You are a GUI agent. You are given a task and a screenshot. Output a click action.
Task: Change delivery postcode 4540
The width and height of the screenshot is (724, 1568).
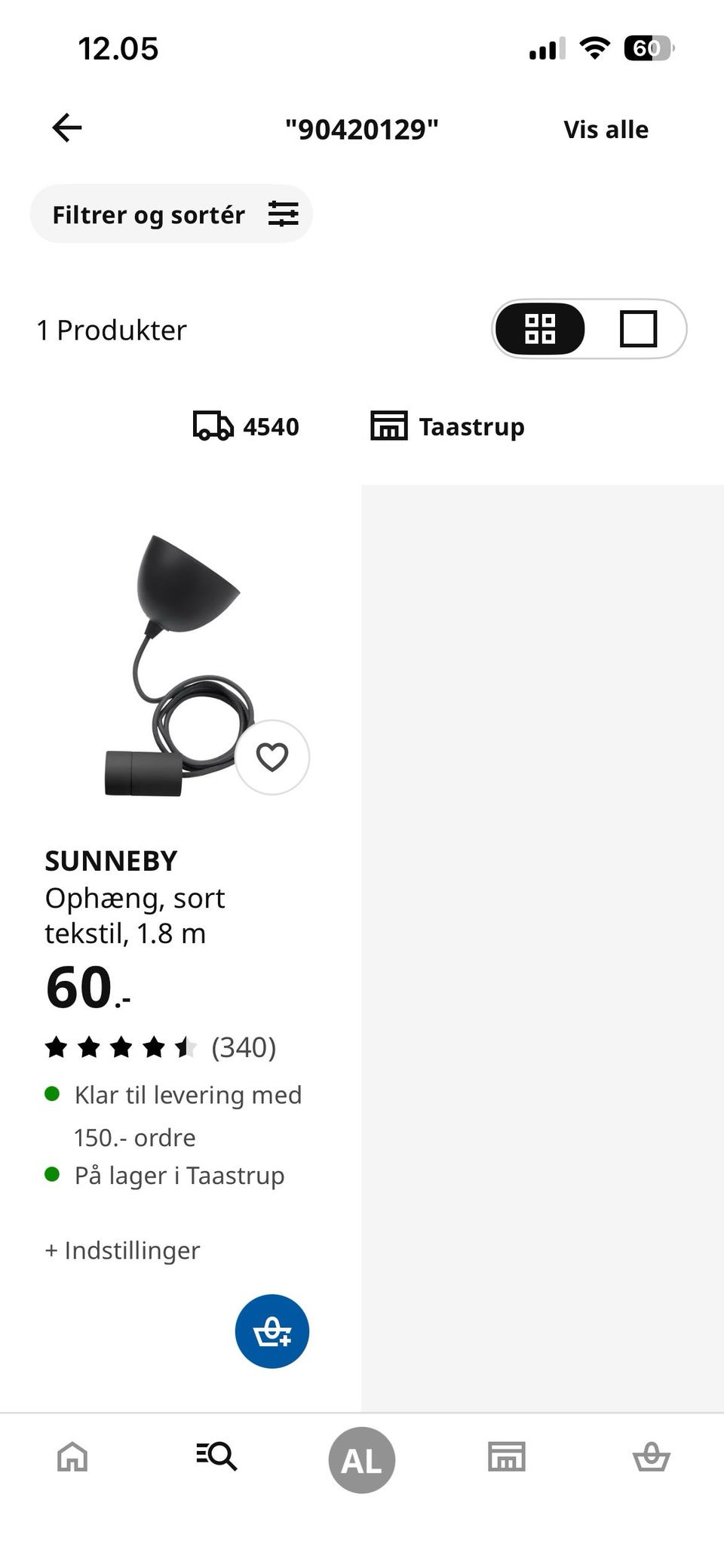click(246, 426)
